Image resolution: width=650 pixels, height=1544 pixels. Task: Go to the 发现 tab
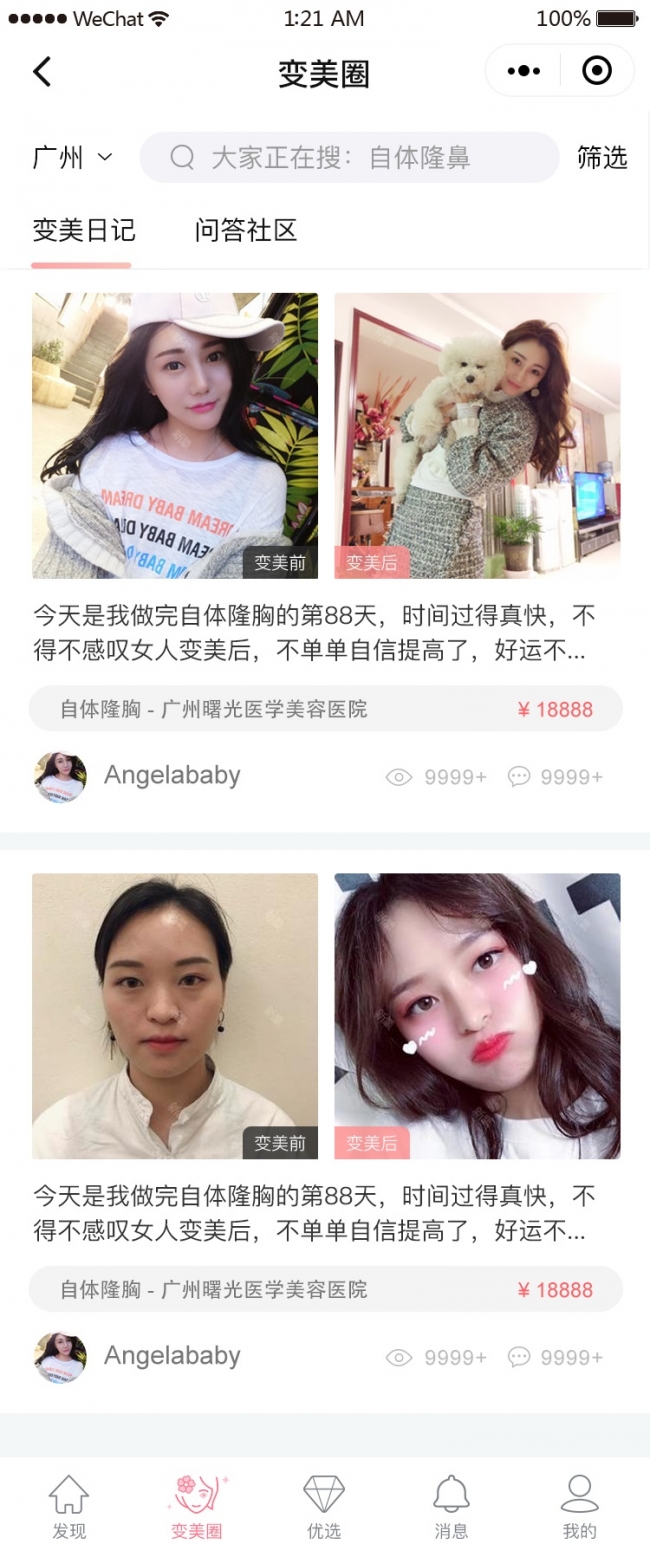pyautogui.click(x=69, y=1505)
